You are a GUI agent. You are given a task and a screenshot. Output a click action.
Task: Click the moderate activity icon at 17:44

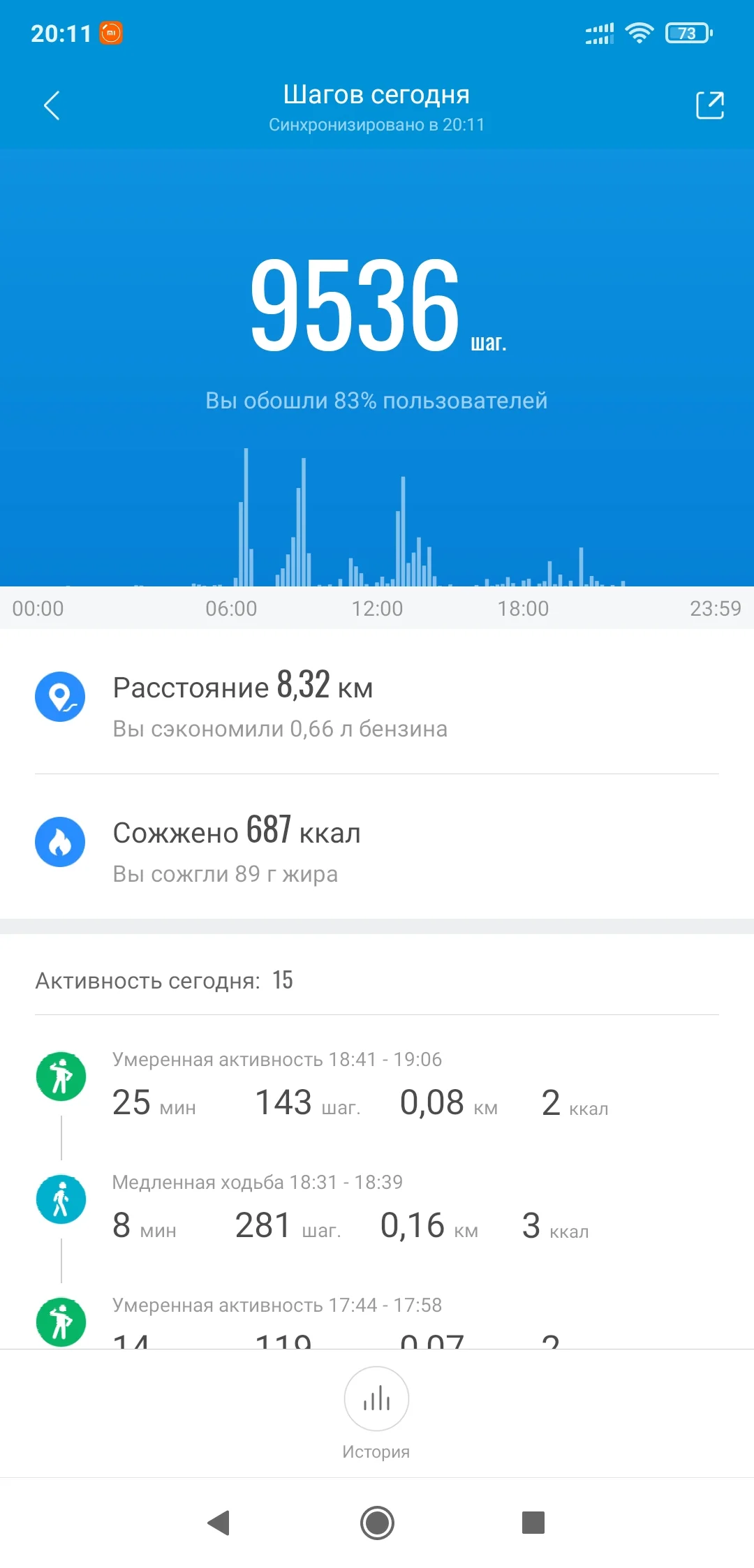tap(61, 1322)
